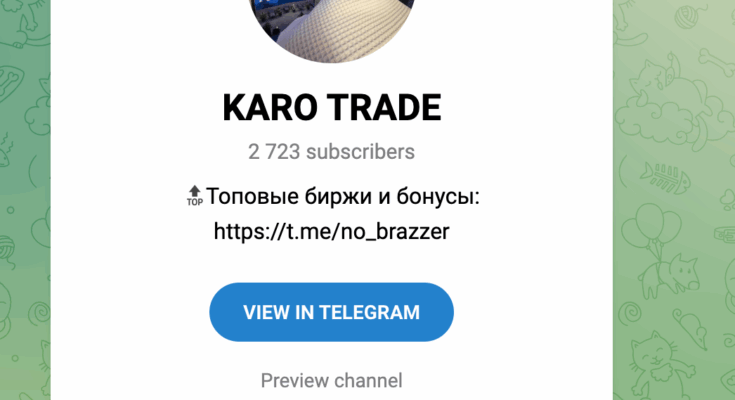Screen dimensions: 735x400
Task: Tap the View in Telegram button
Action: point(331,312)
